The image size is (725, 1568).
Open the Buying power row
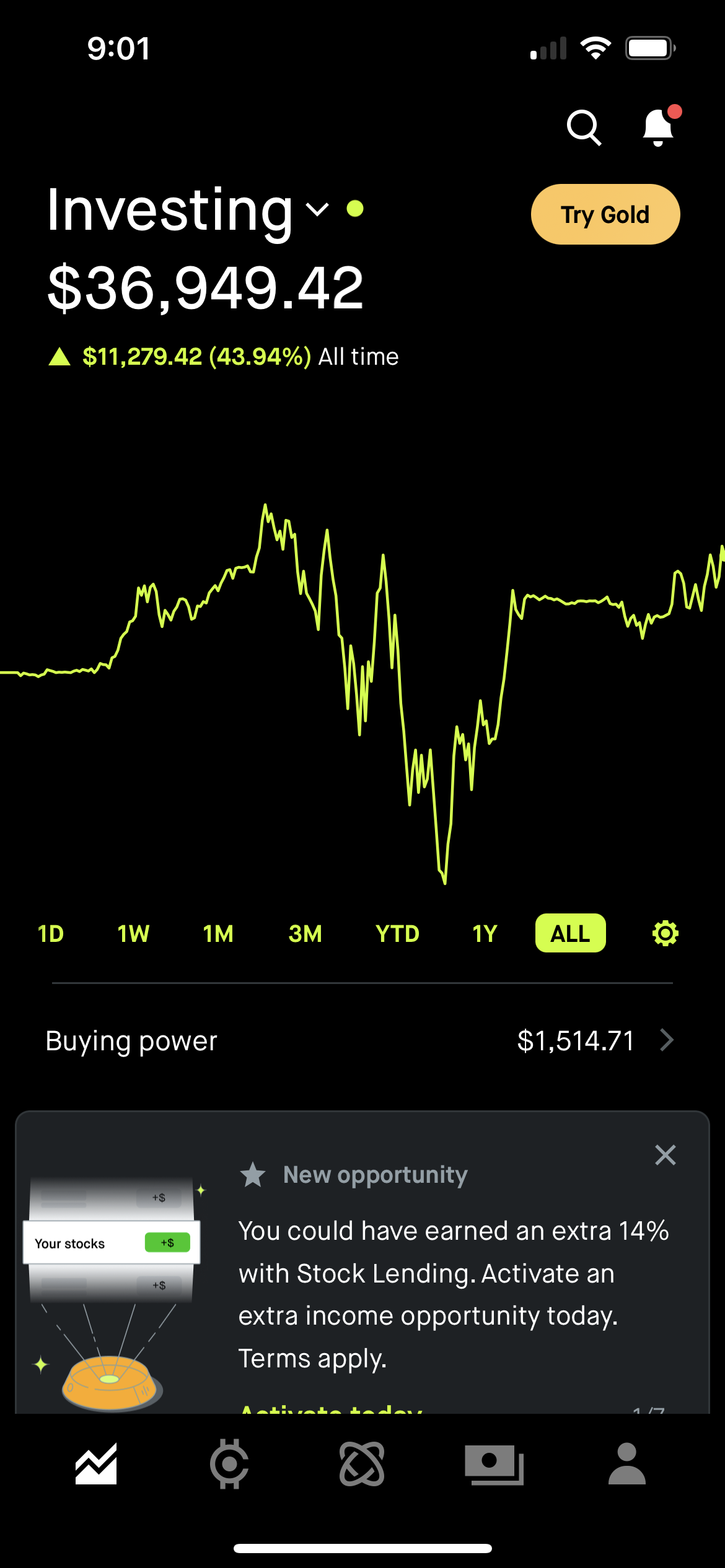pos(362,1040)
